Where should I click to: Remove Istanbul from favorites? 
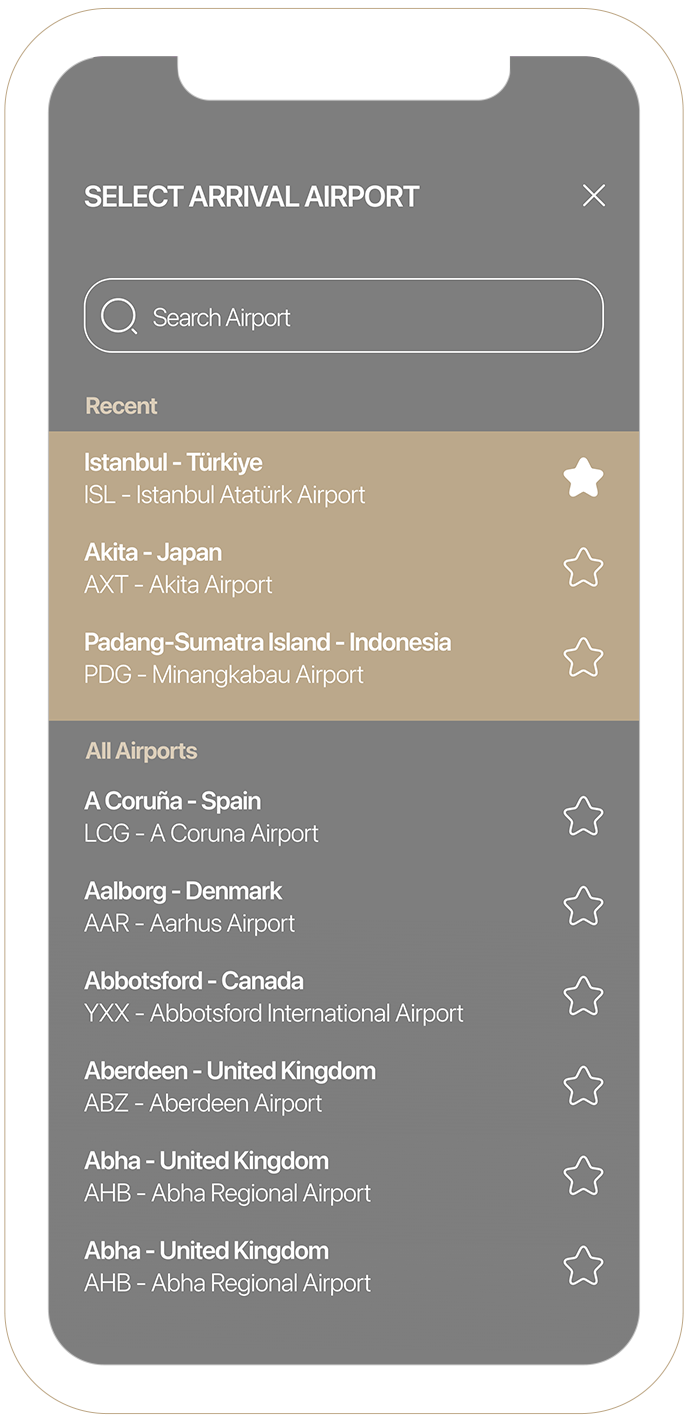[x=583, y=478]
